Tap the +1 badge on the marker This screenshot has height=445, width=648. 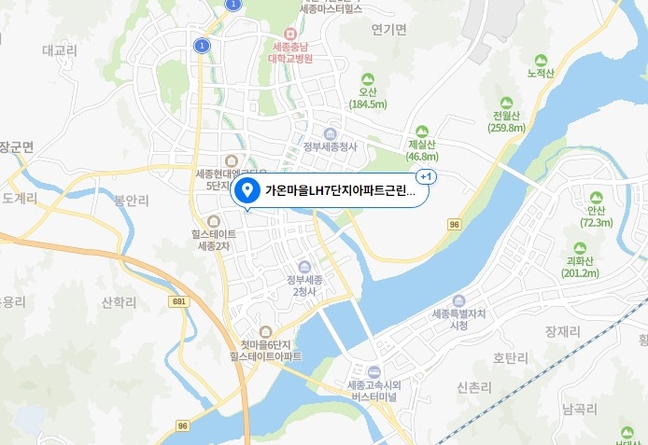pos(424,177)
